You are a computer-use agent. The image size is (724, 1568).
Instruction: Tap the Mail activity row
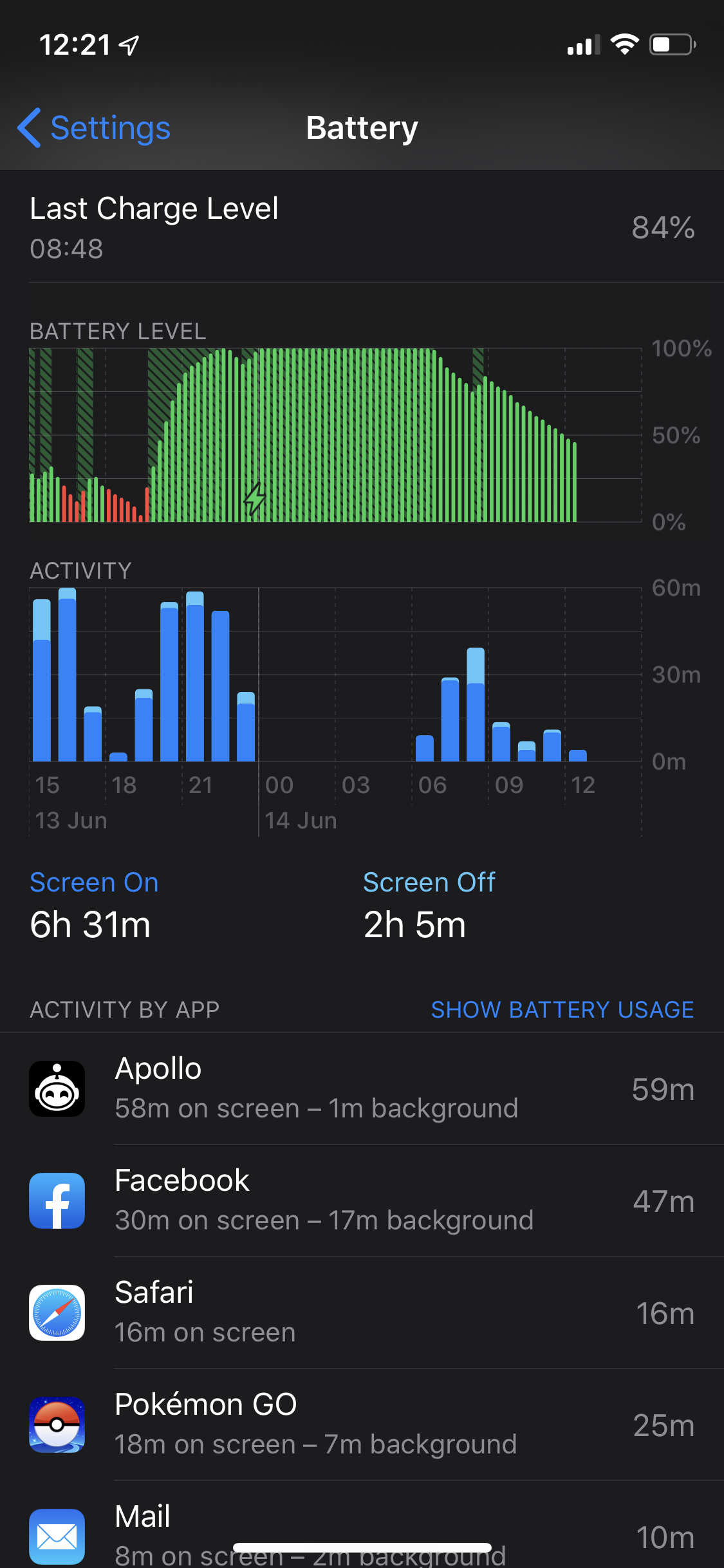point(362,1525)
